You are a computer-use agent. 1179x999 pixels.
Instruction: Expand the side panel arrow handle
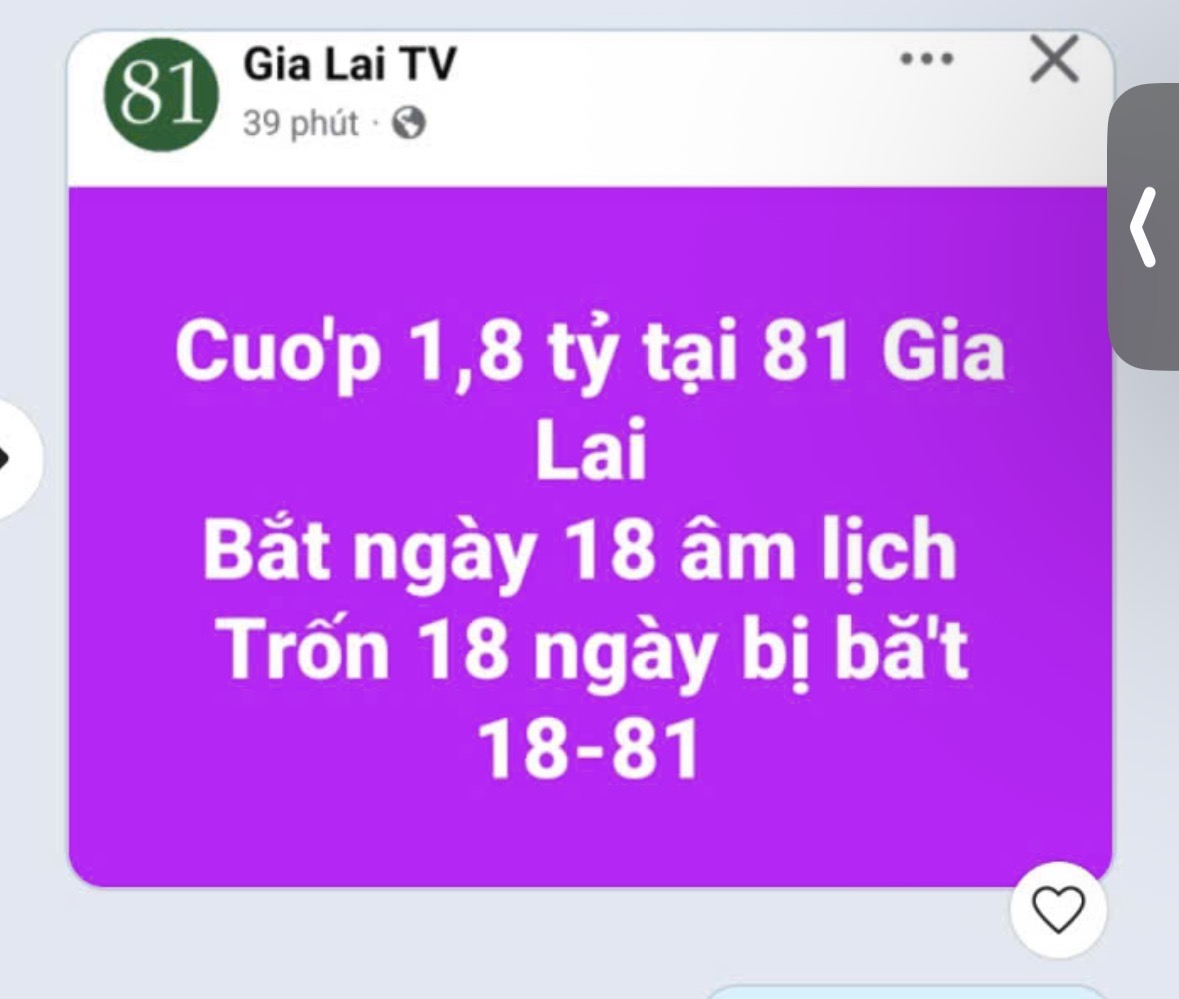[x=1146, y=227]
